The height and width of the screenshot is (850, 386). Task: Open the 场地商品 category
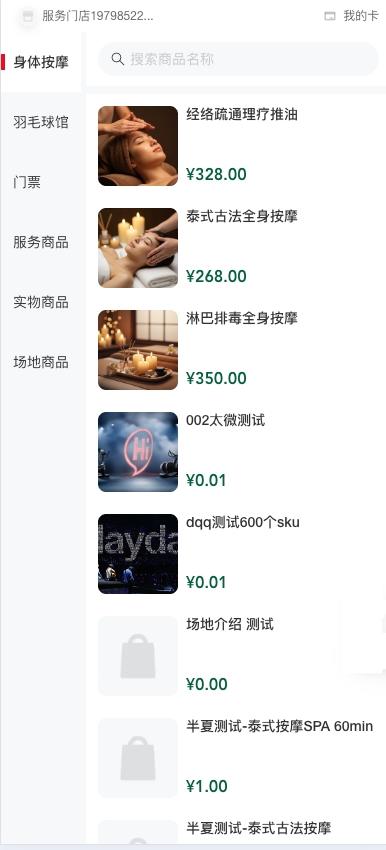point(41,362)
